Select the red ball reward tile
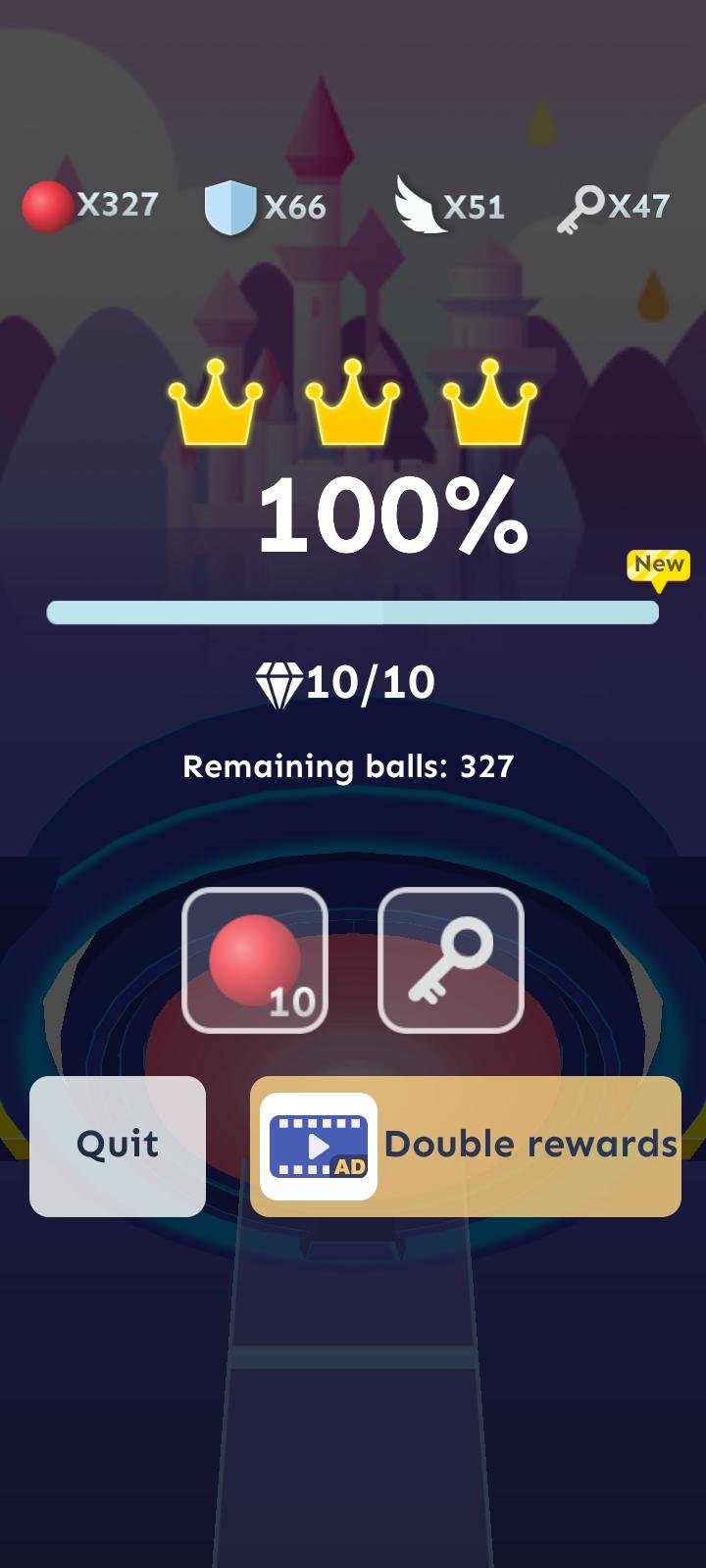The width and height of the screenshot is (706, 1568). tap(255, 960)
